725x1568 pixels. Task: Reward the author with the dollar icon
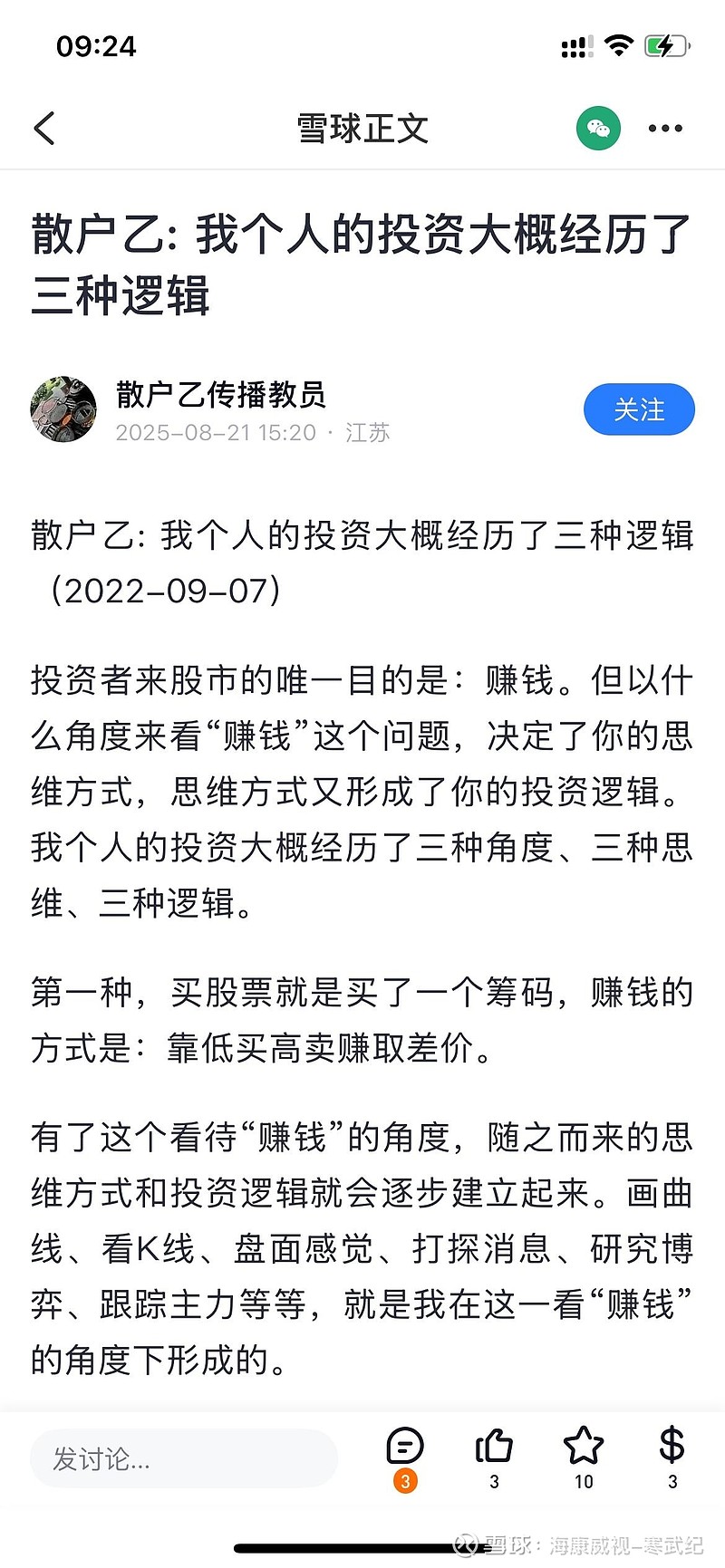[672, 1457]
